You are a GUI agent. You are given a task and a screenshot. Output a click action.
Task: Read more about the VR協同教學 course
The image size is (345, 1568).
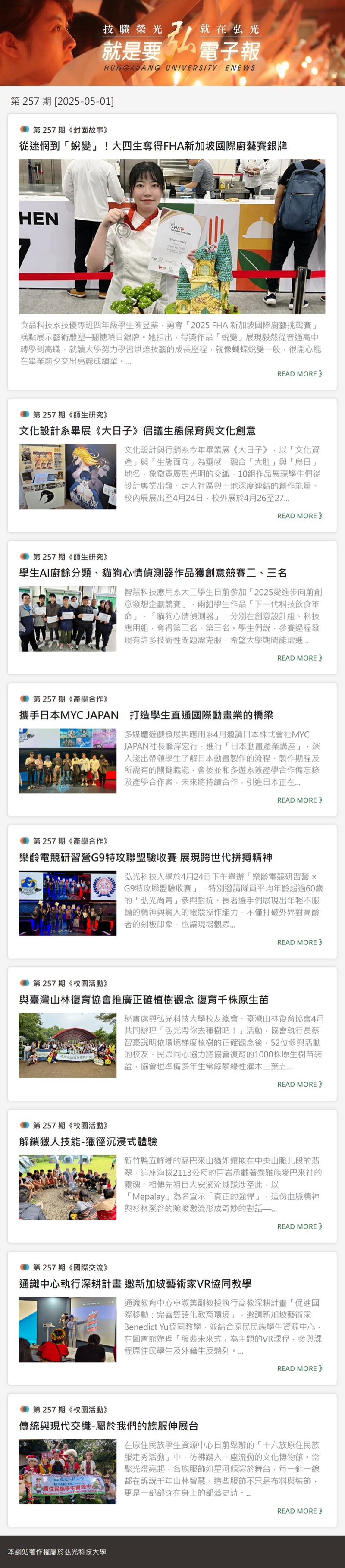(x=299, y=1368)
